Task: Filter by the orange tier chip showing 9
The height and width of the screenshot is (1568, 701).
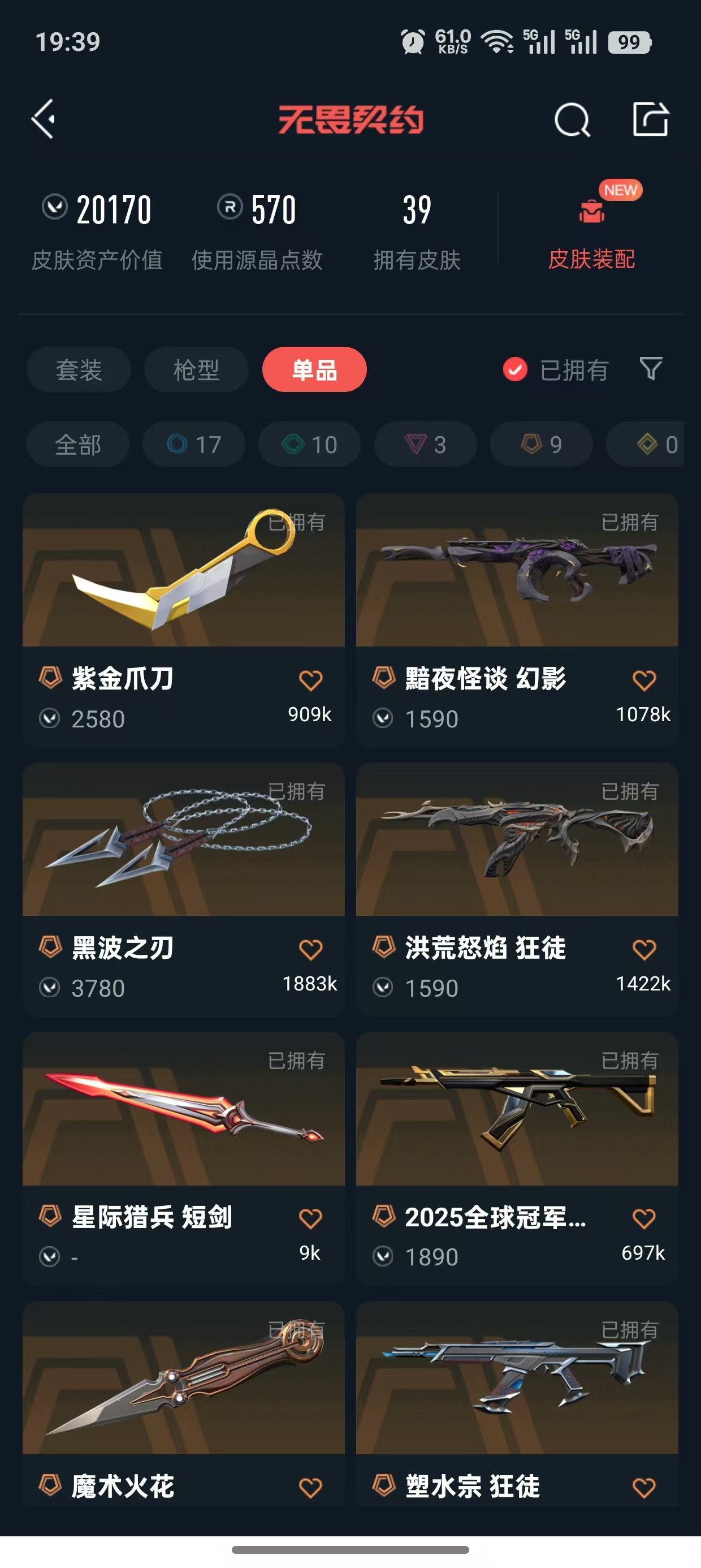Action: [x=542, y=445]
